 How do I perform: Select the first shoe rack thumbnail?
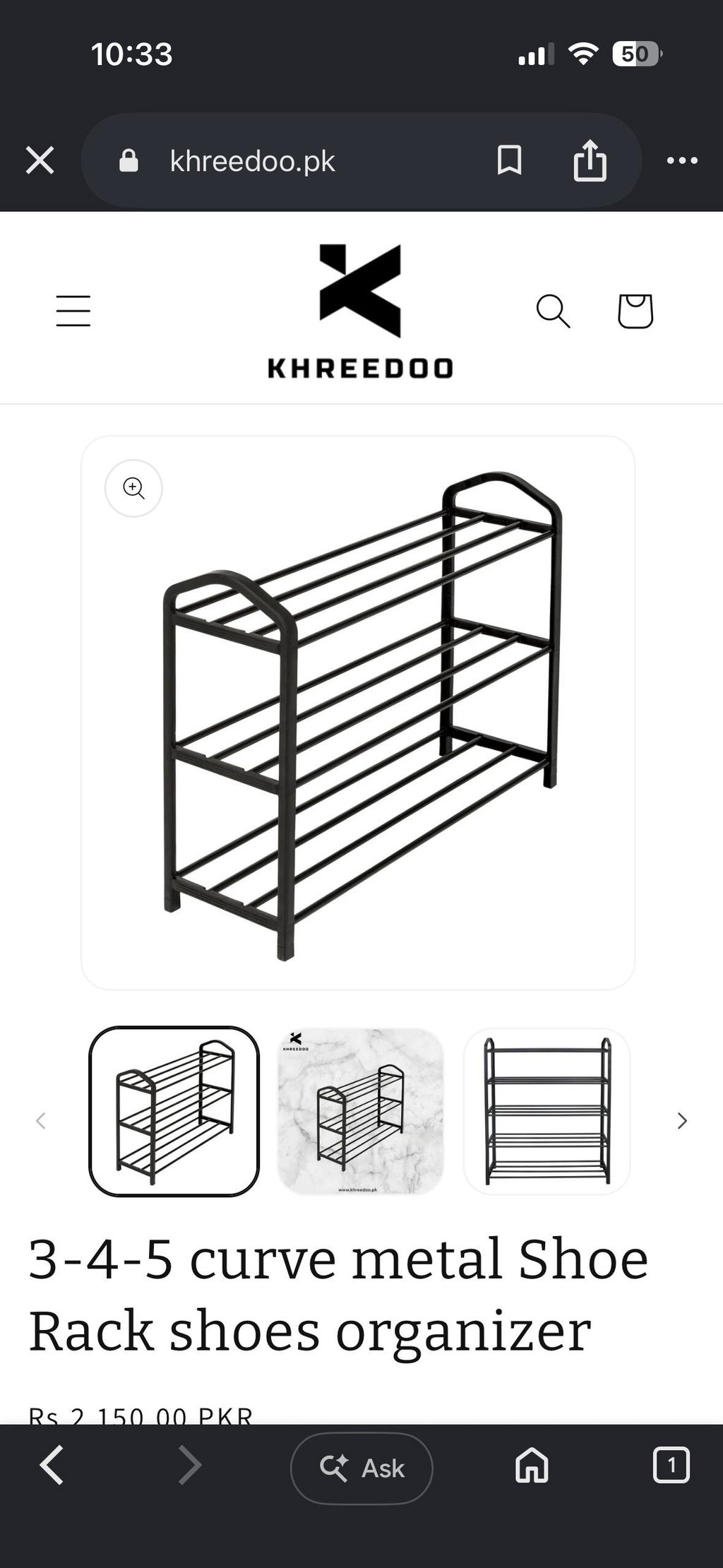click(174, 1111)
